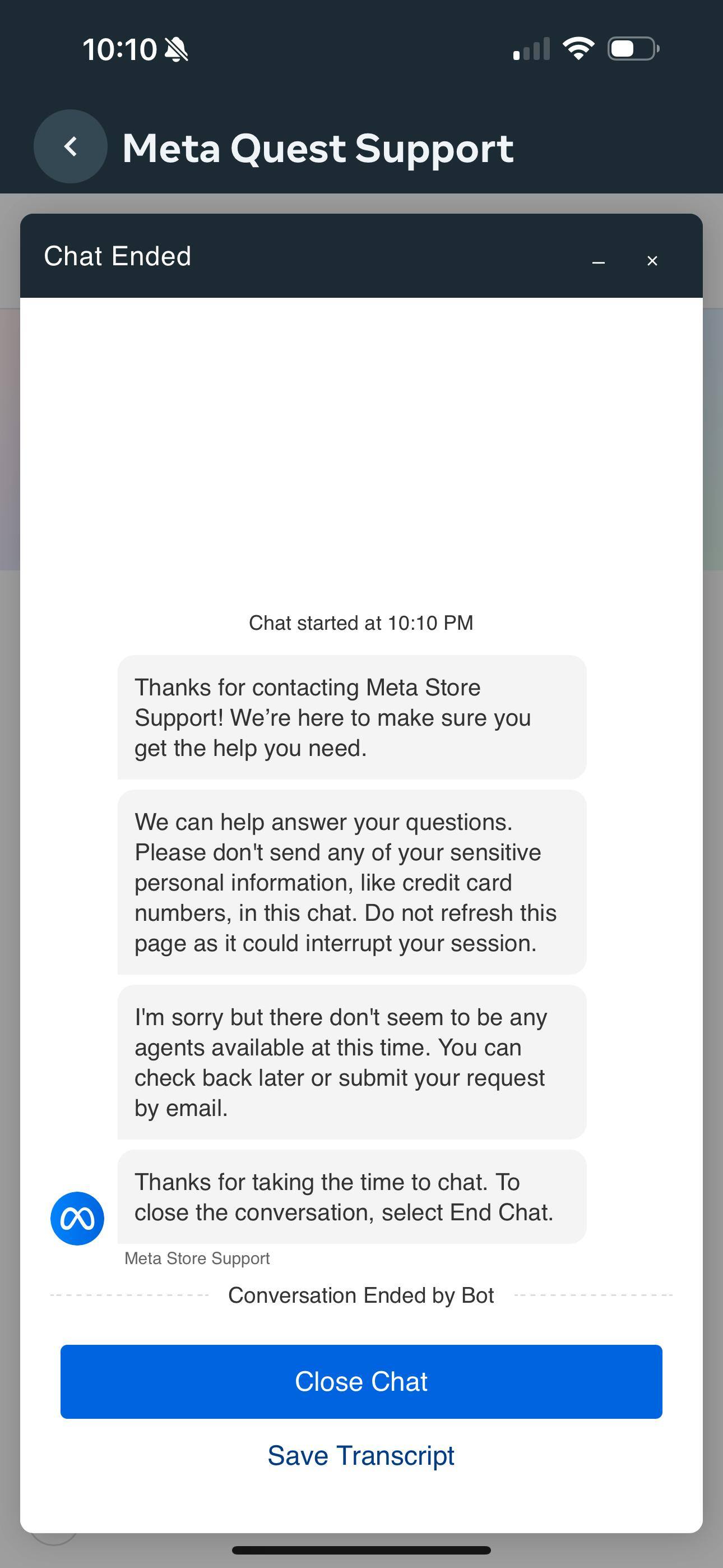The image size is (723, 1568).
Task: Select the chat started timestamp text
Action: (x=361, y=622)
